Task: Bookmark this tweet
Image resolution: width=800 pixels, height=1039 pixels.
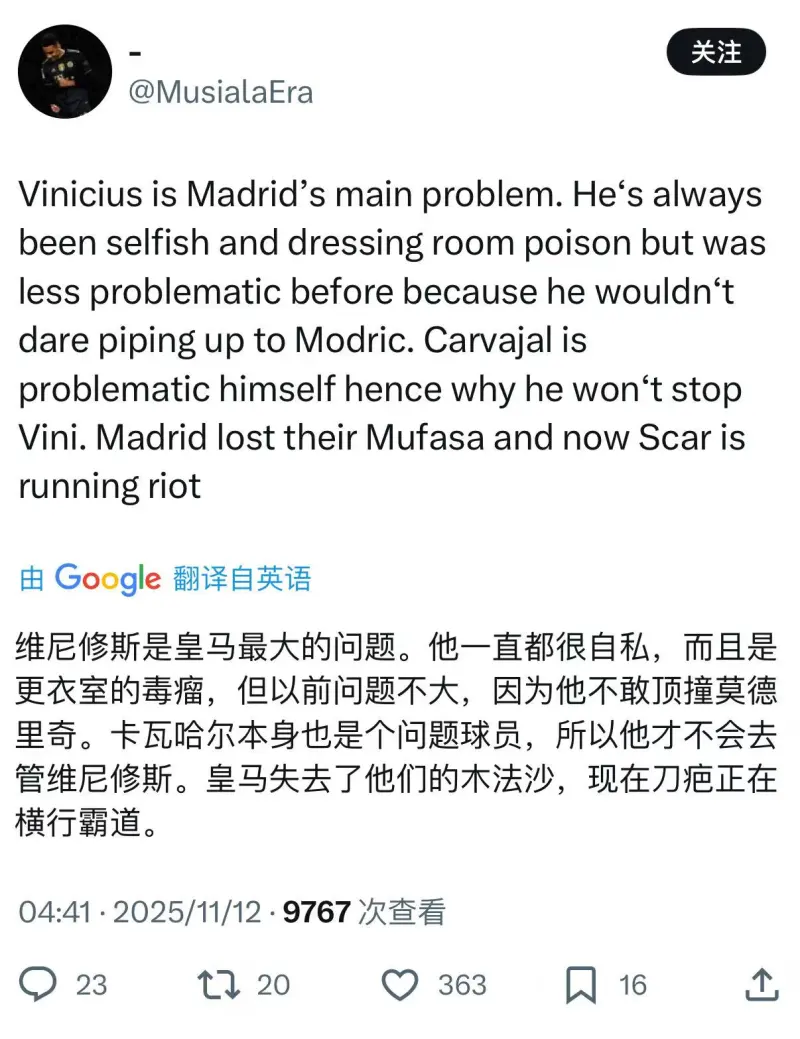Action: point(581,985)
